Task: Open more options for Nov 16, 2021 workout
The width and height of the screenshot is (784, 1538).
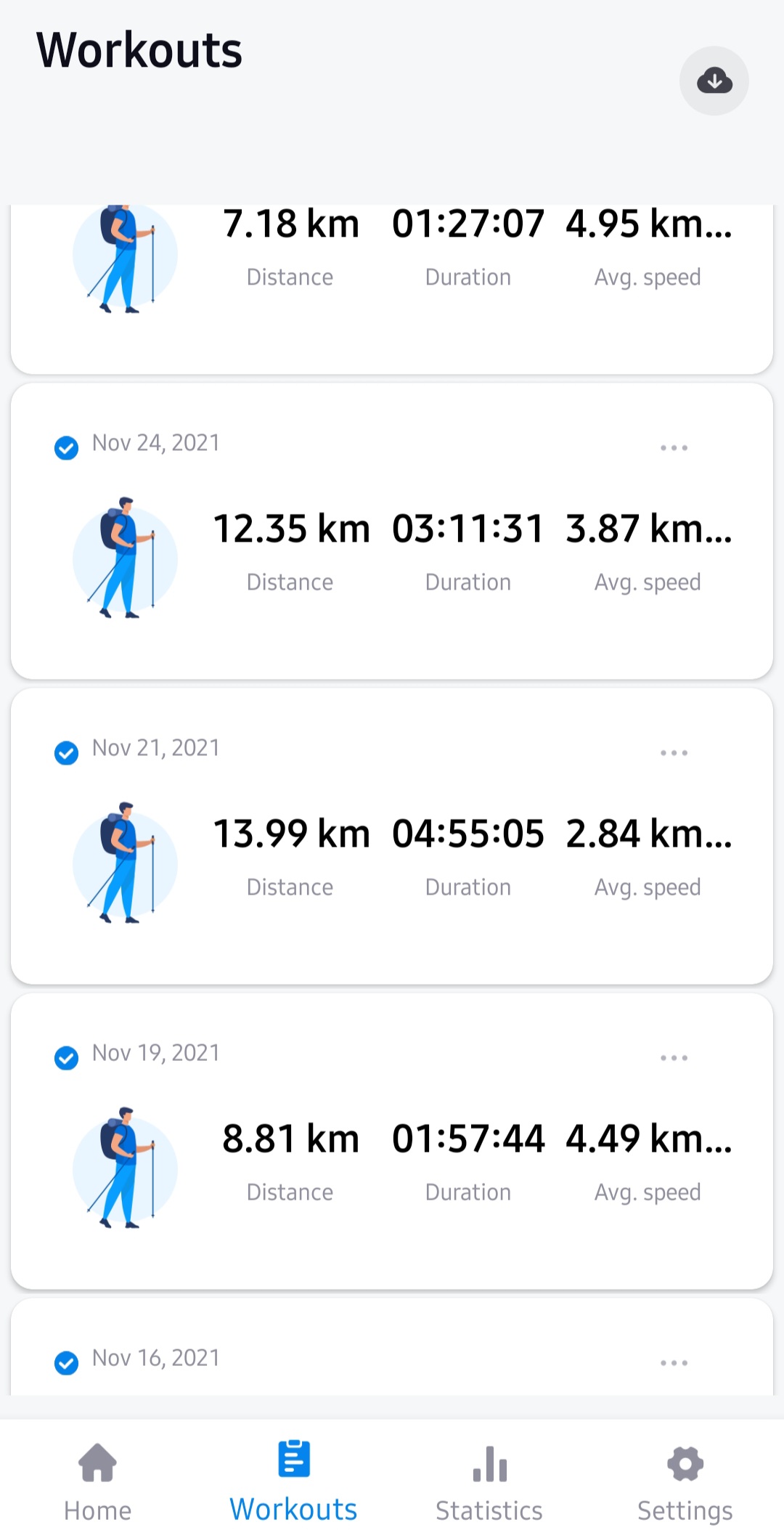Action: pyautogui.click(x=674, y=1363)
